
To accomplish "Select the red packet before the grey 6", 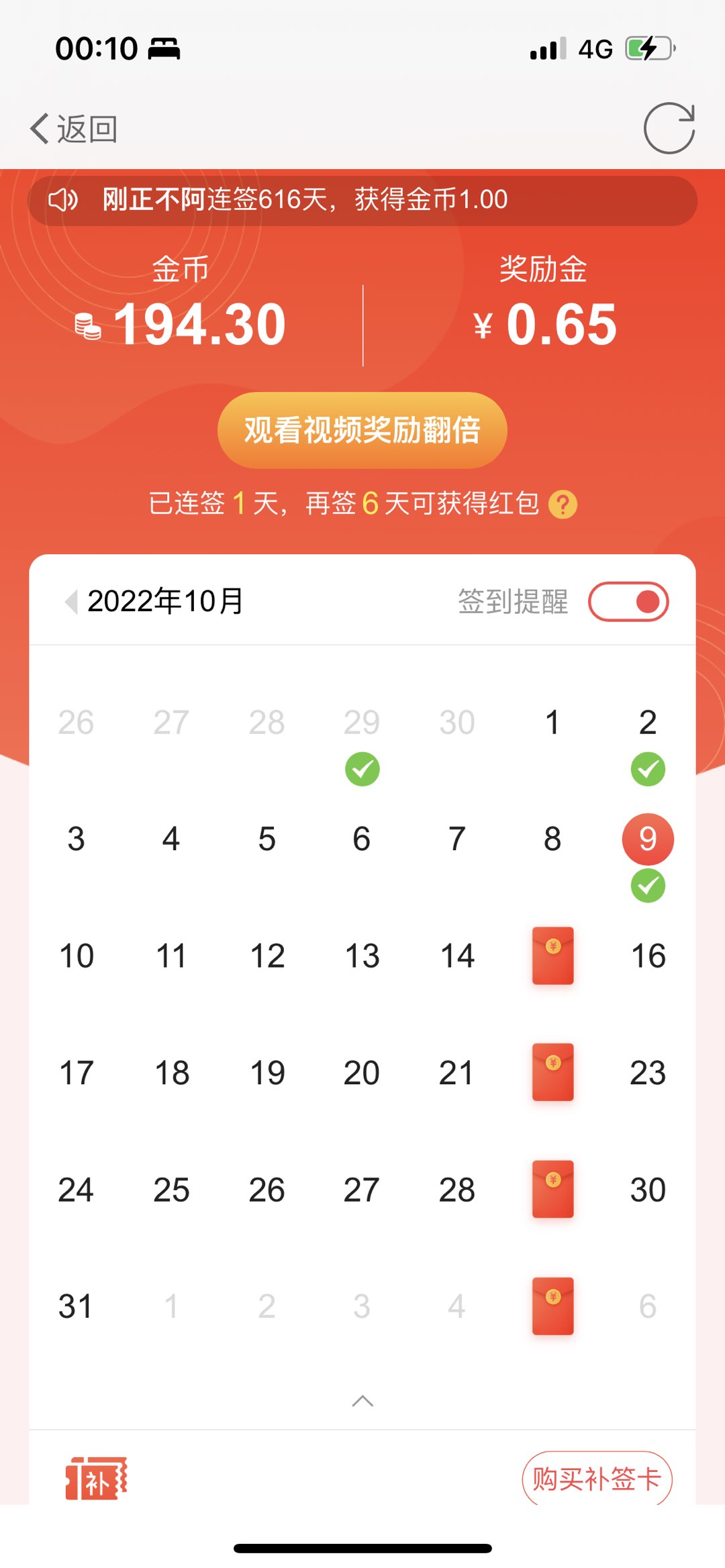I will 552,1306.
